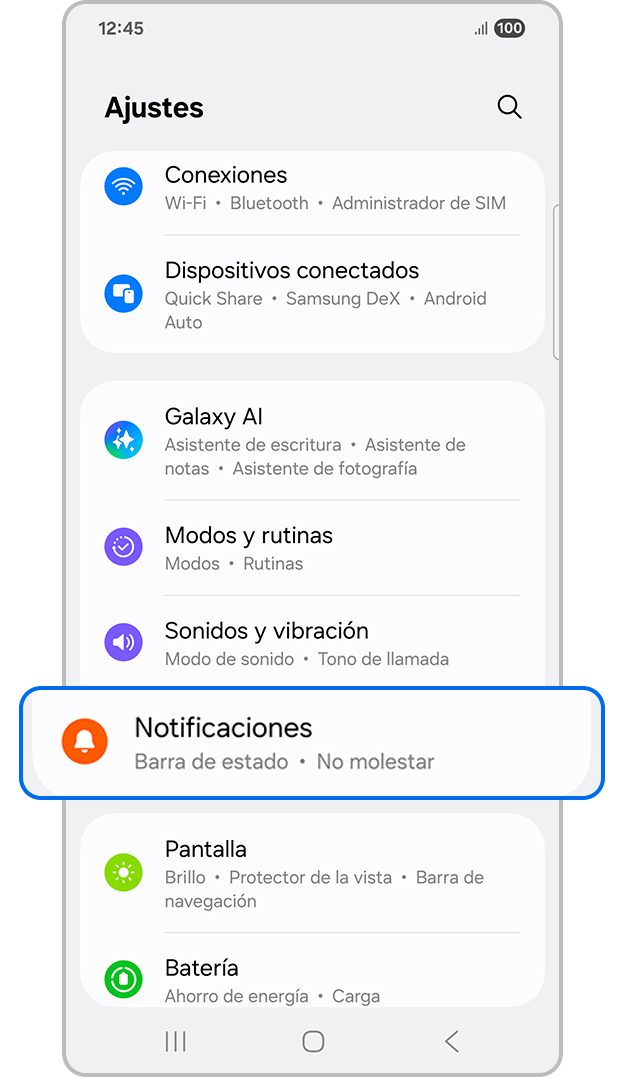The image size is (624, 1077).
Task: Search the Ajustes settings
Action: point(509,107)
